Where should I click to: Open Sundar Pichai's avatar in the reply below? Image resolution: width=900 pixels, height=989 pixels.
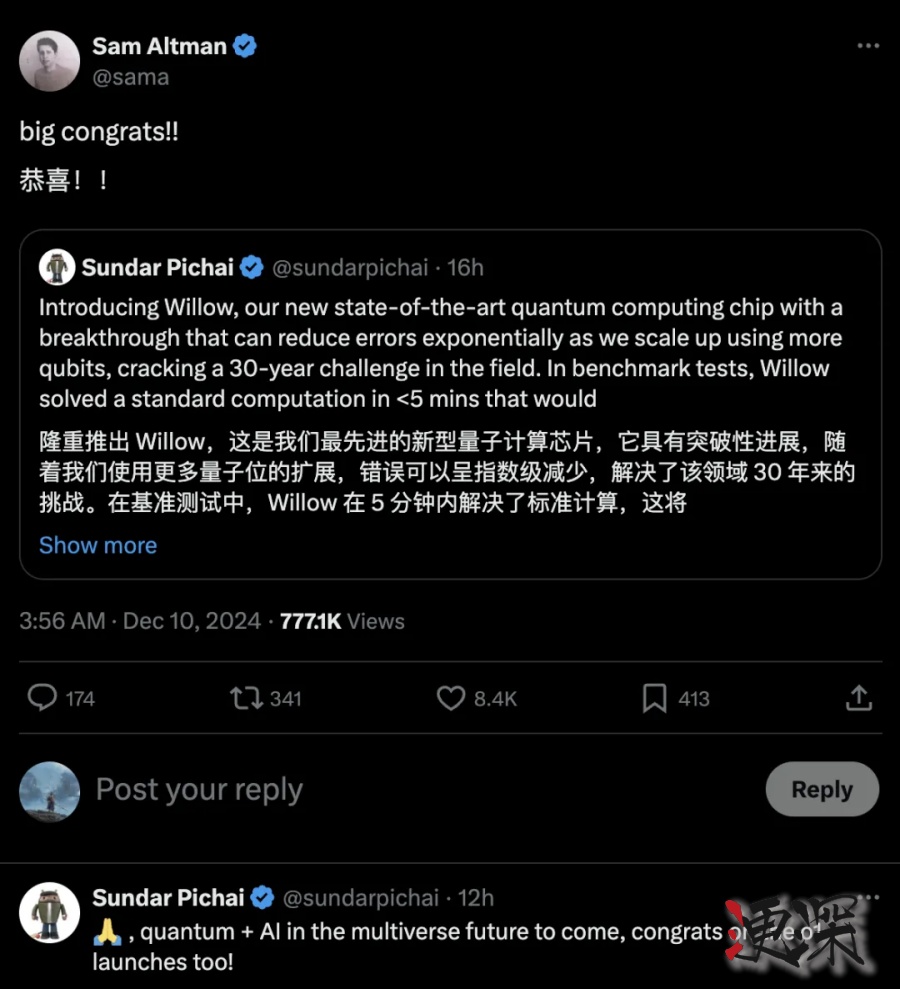tap(49, 912)
